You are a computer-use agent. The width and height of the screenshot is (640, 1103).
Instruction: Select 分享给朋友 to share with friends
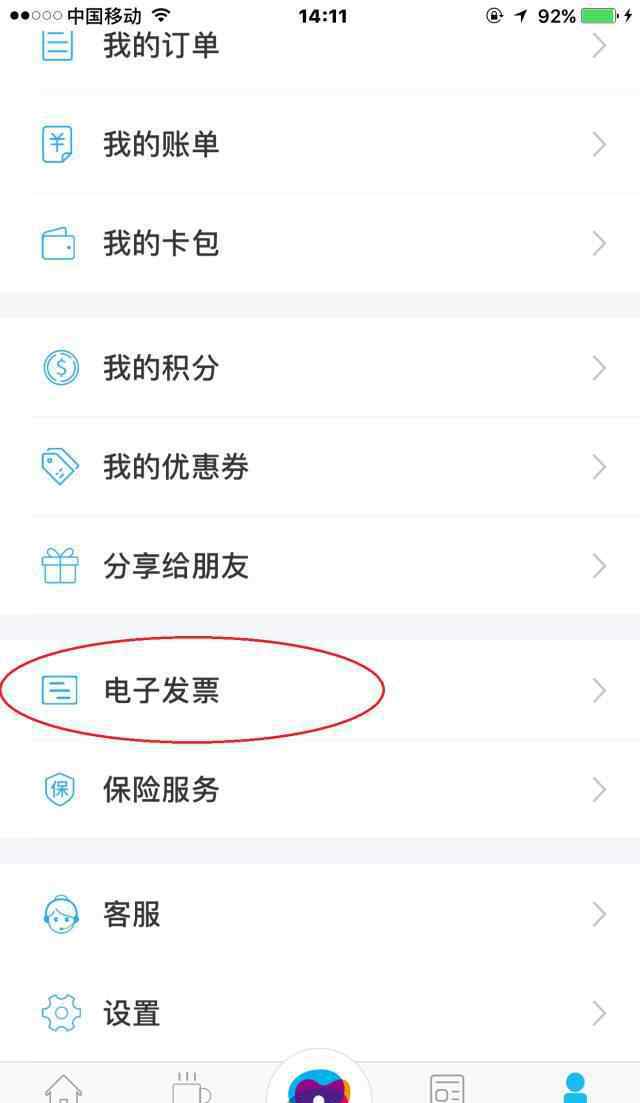point(320,566)
